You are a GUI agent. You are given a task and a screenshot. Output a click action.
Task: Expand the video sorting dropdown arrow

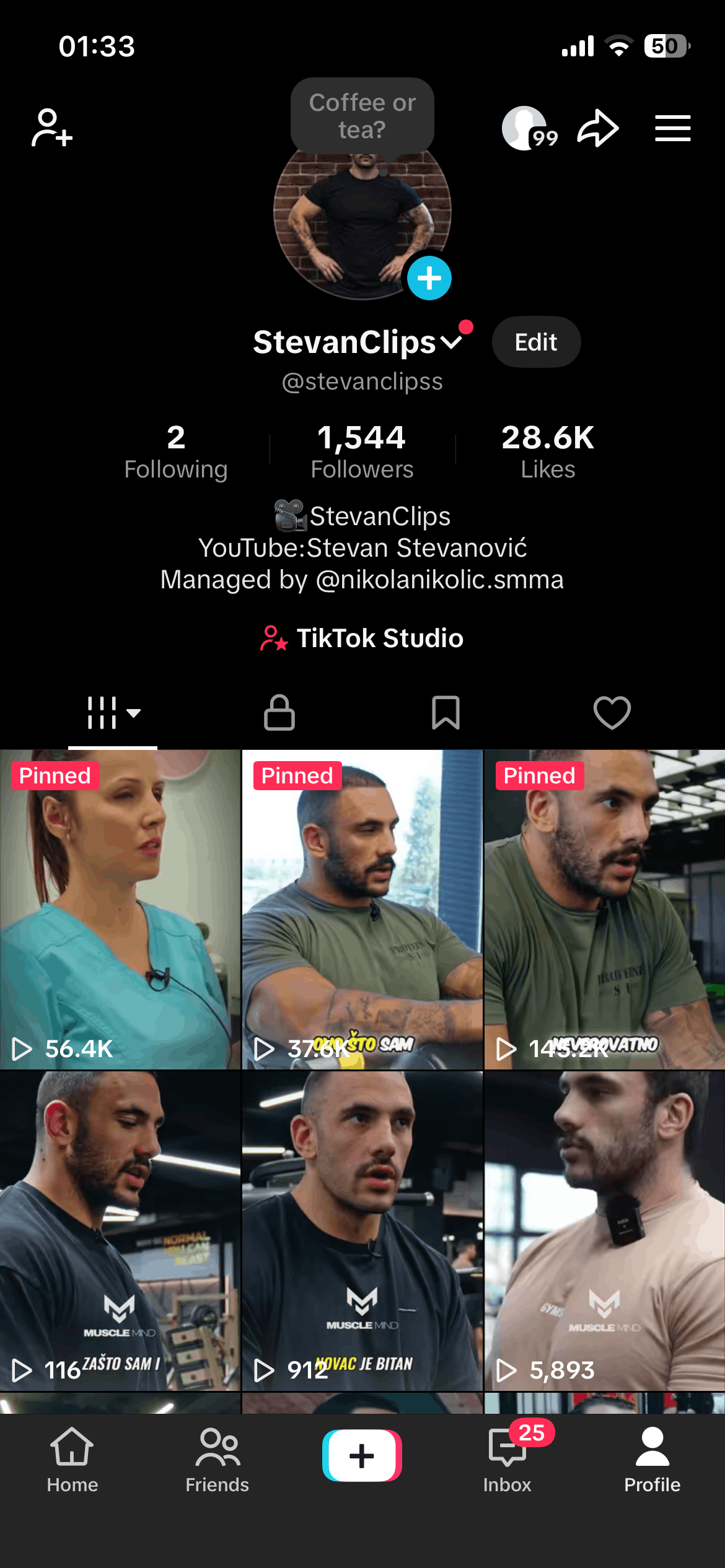click(134, 713)
